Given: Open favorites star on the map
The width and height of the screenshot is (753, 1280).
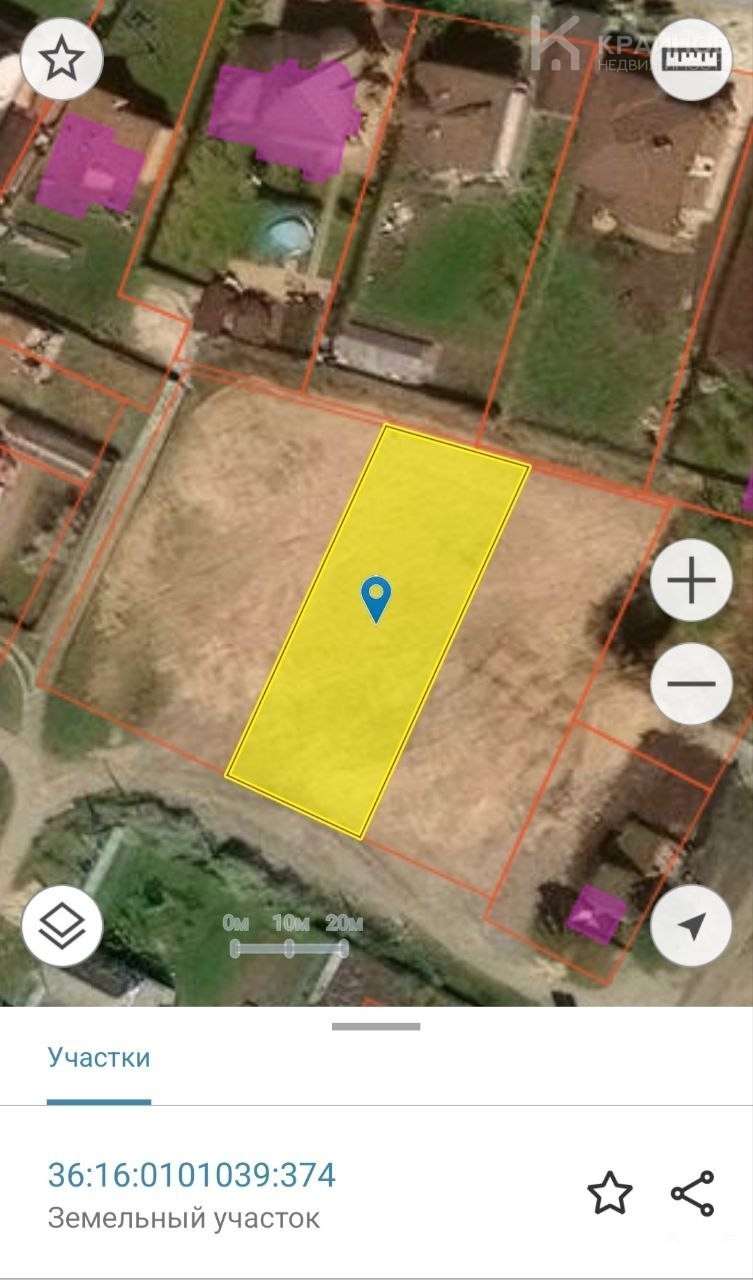Looking at the screenshot, I should [62, 60].
